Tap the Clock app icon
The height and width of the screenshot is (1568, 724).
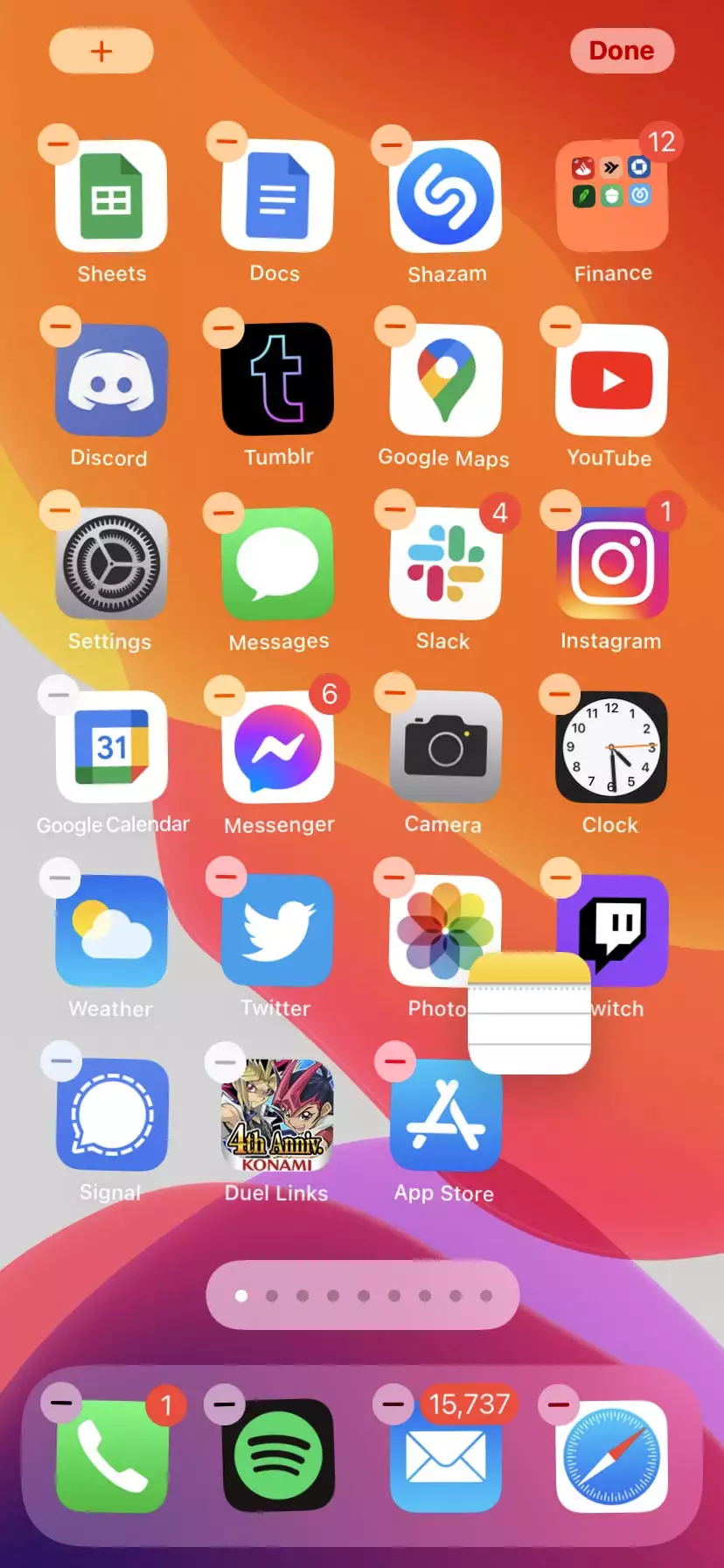(x=612, y=748)
